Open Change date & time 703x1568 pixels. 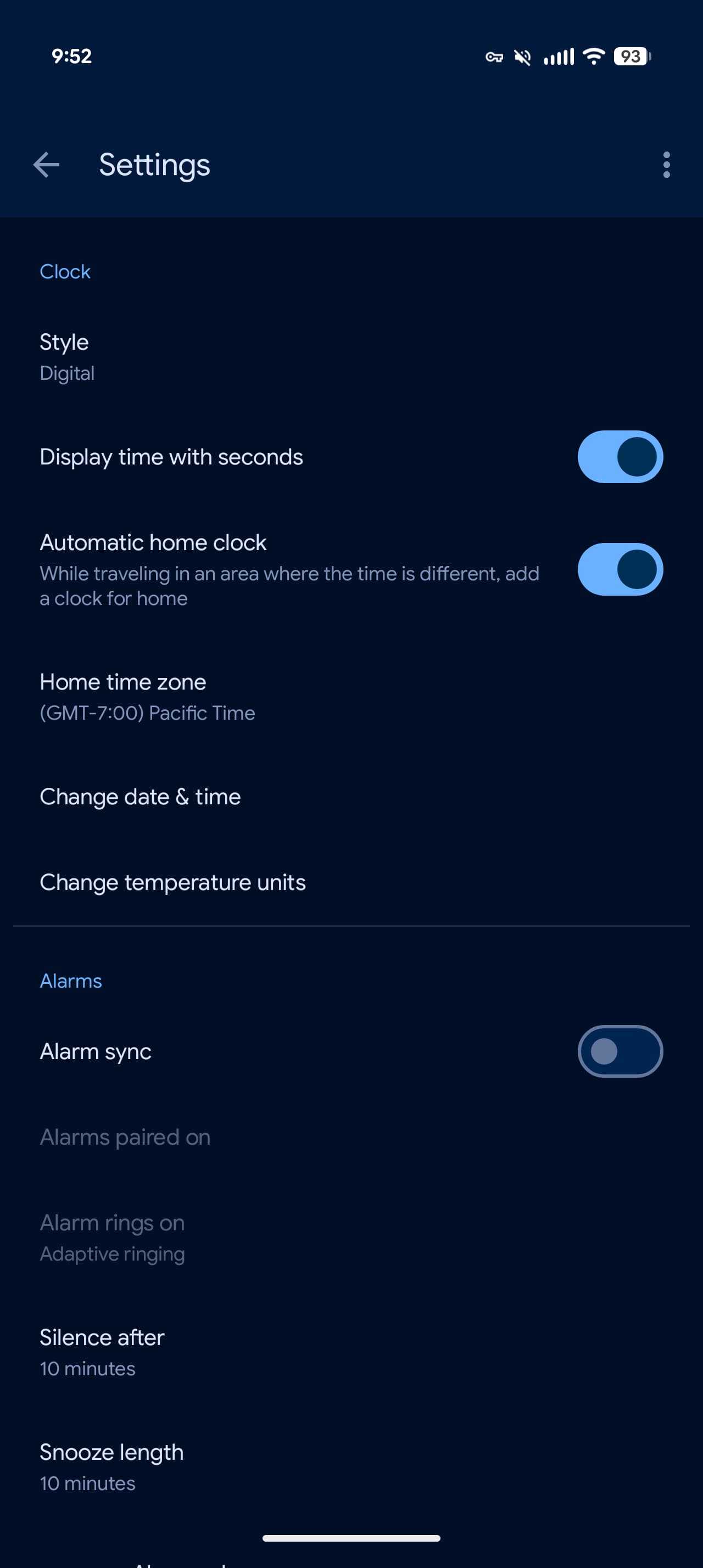pyautogui.click(x=141, y=796)
